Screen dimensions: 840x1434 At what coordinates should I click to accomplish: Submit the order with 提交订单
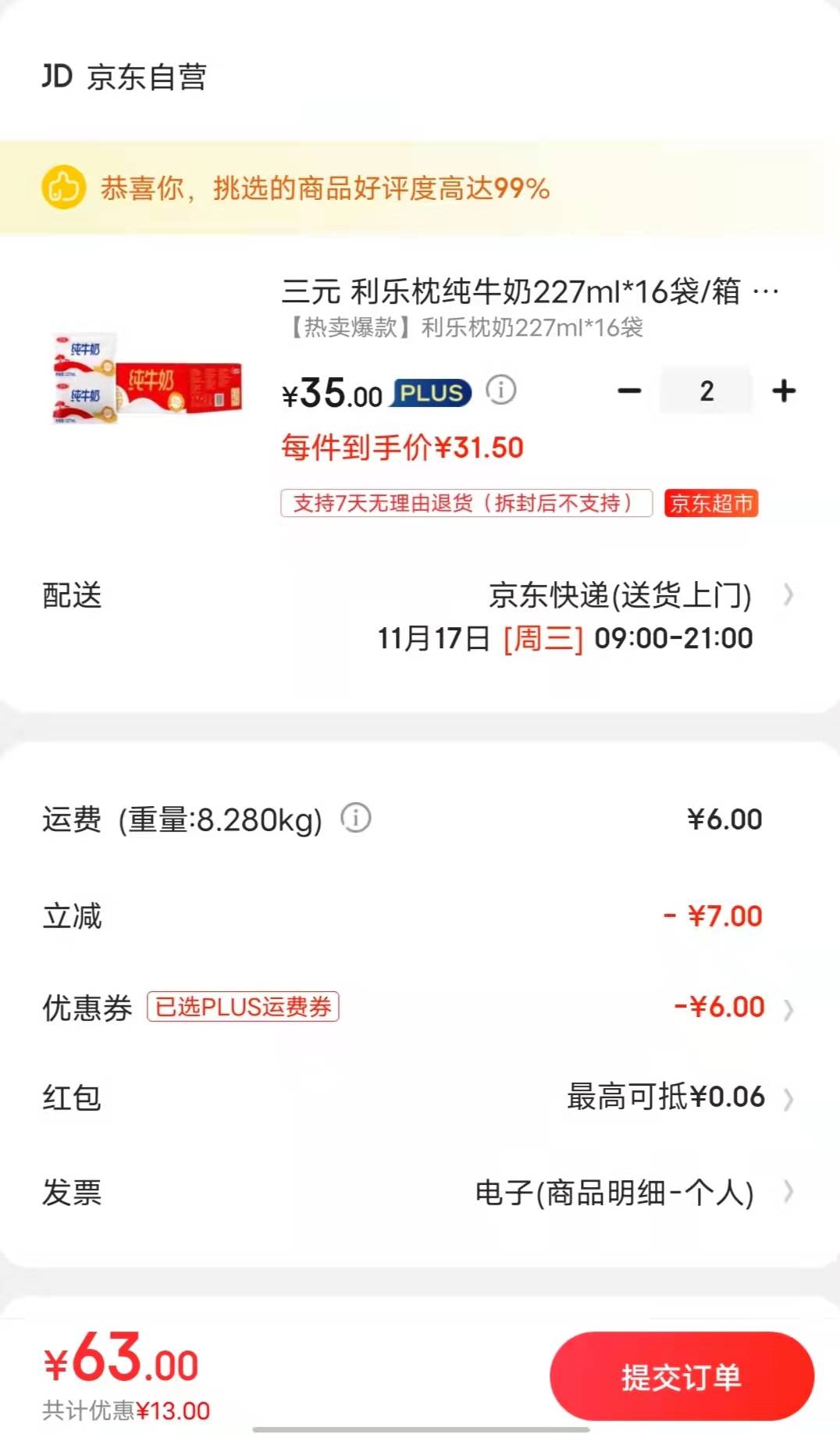tap(682, 1376)
